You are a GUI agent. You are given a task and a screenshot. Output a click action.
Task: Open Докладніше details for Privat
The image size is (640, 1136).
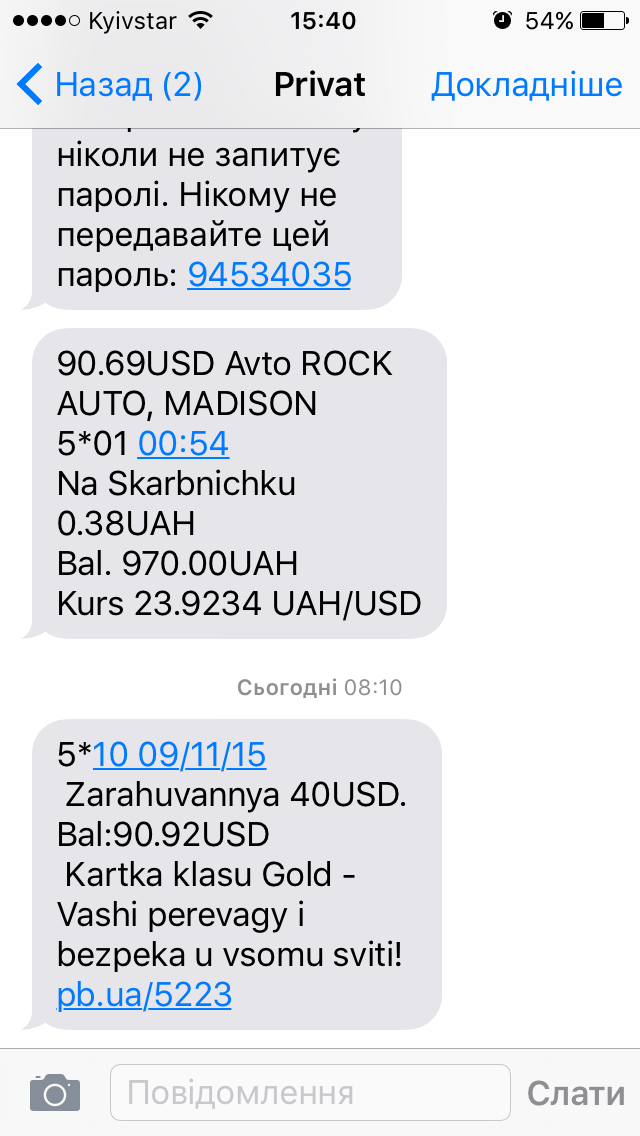526,85
